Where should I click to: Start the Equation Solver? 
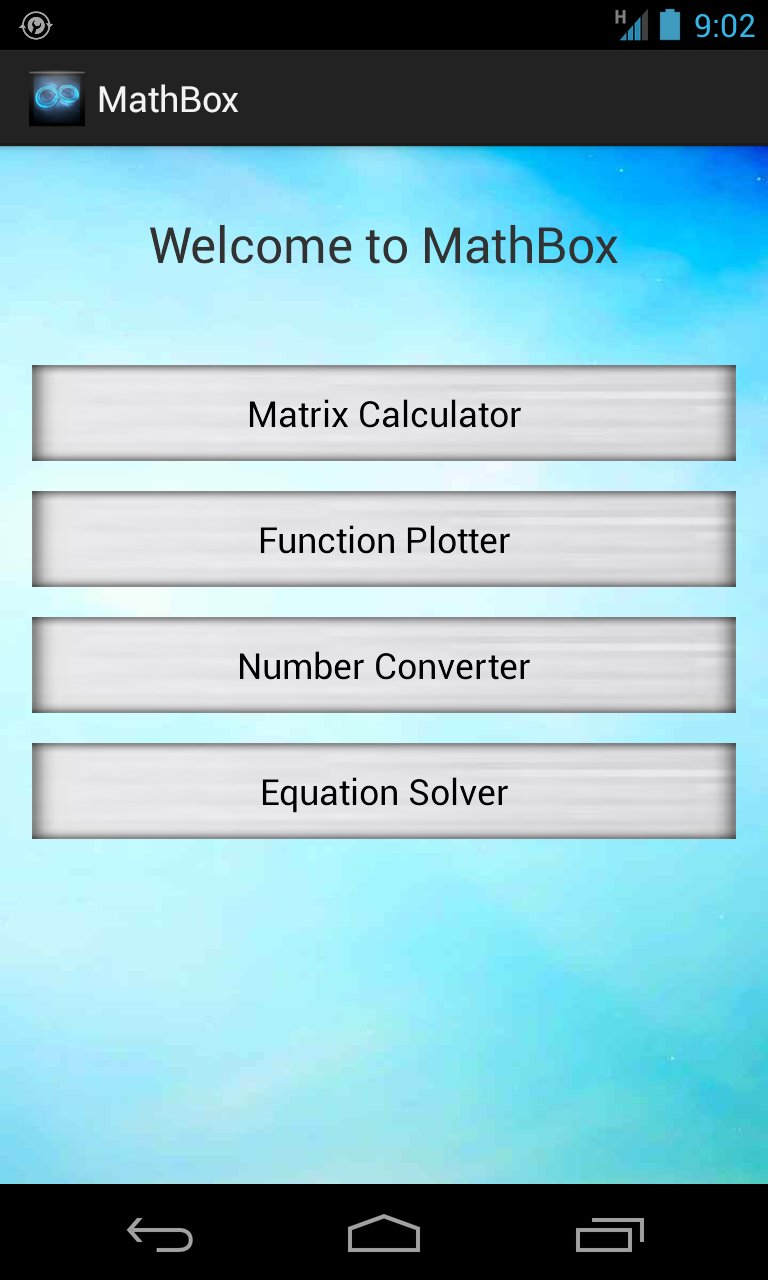pyautogui.click(x=384, y=791)
